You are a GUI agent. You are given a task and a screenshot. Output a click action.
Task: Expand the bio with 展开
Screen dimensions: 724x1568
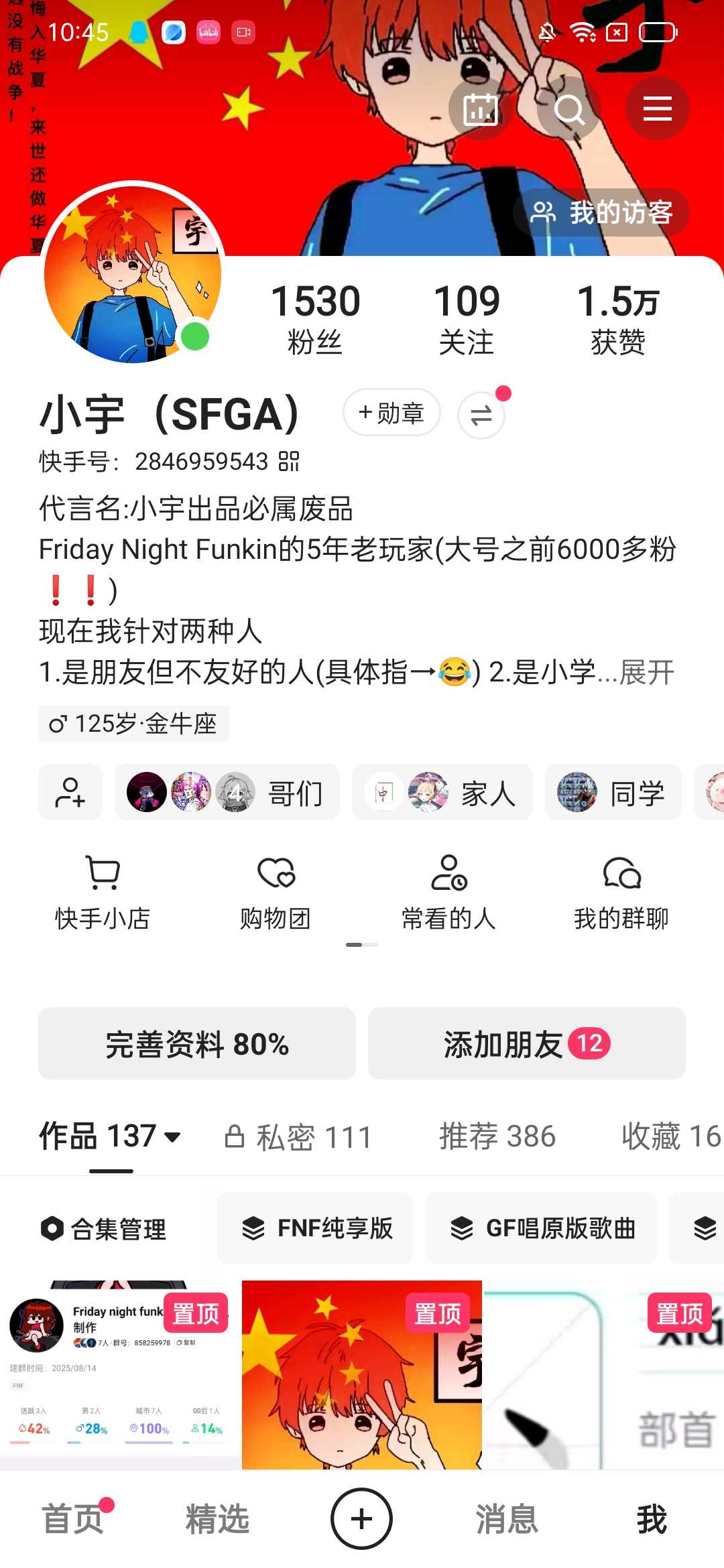tap(646, 672)
